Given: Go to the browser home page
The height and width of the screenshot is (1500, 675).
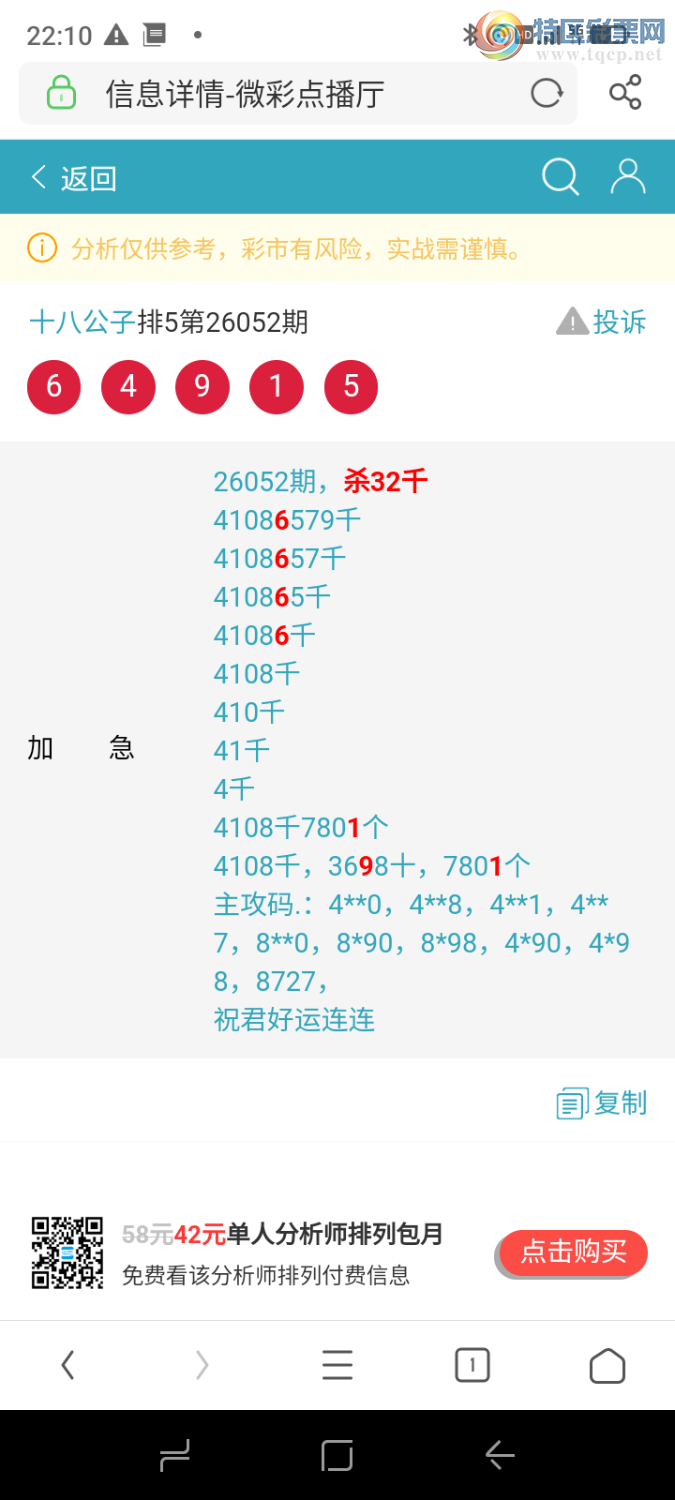Looking at the screenshot, I should pyautogui.click(x=607, y=1365).
